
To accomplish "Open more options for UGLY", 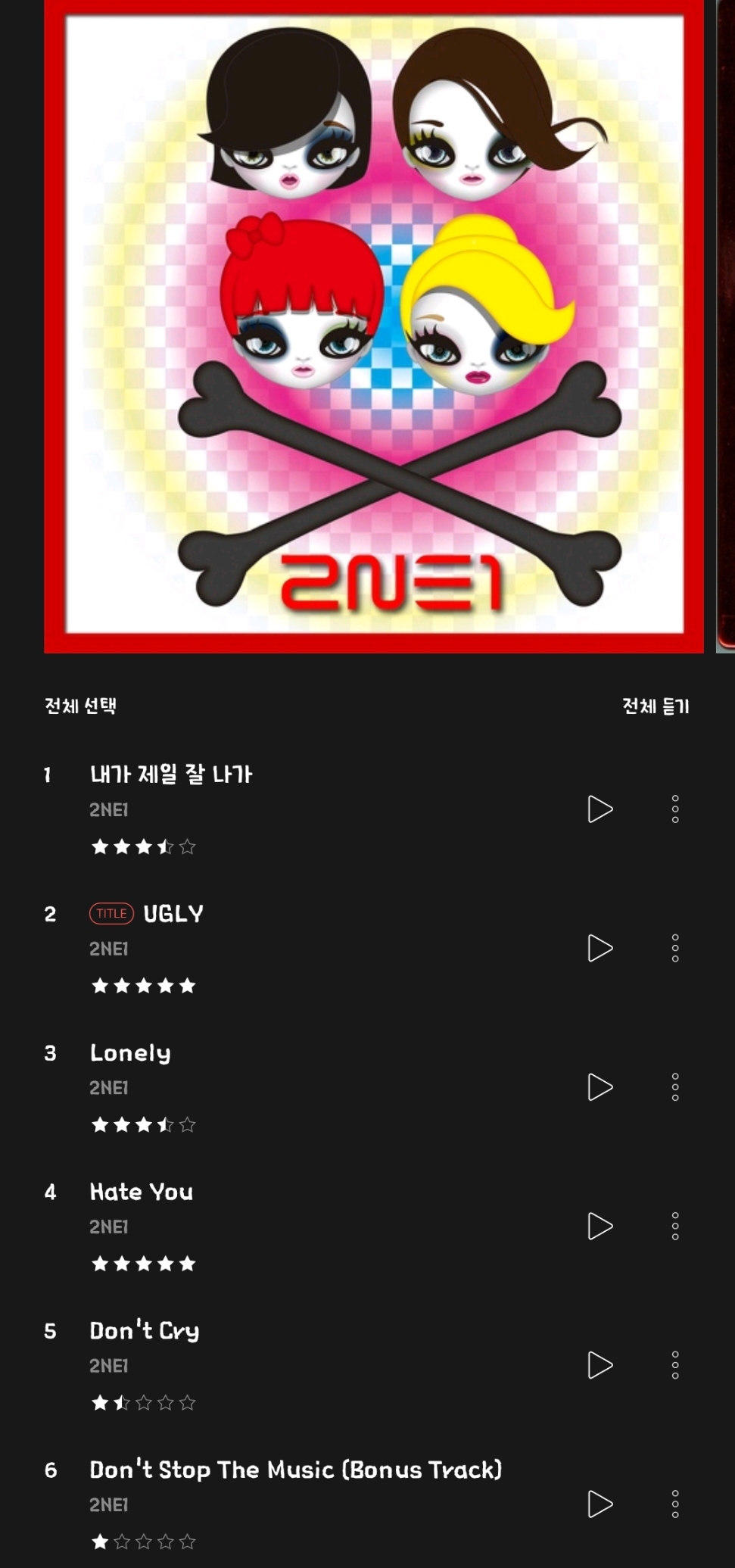I will (674, 946).
